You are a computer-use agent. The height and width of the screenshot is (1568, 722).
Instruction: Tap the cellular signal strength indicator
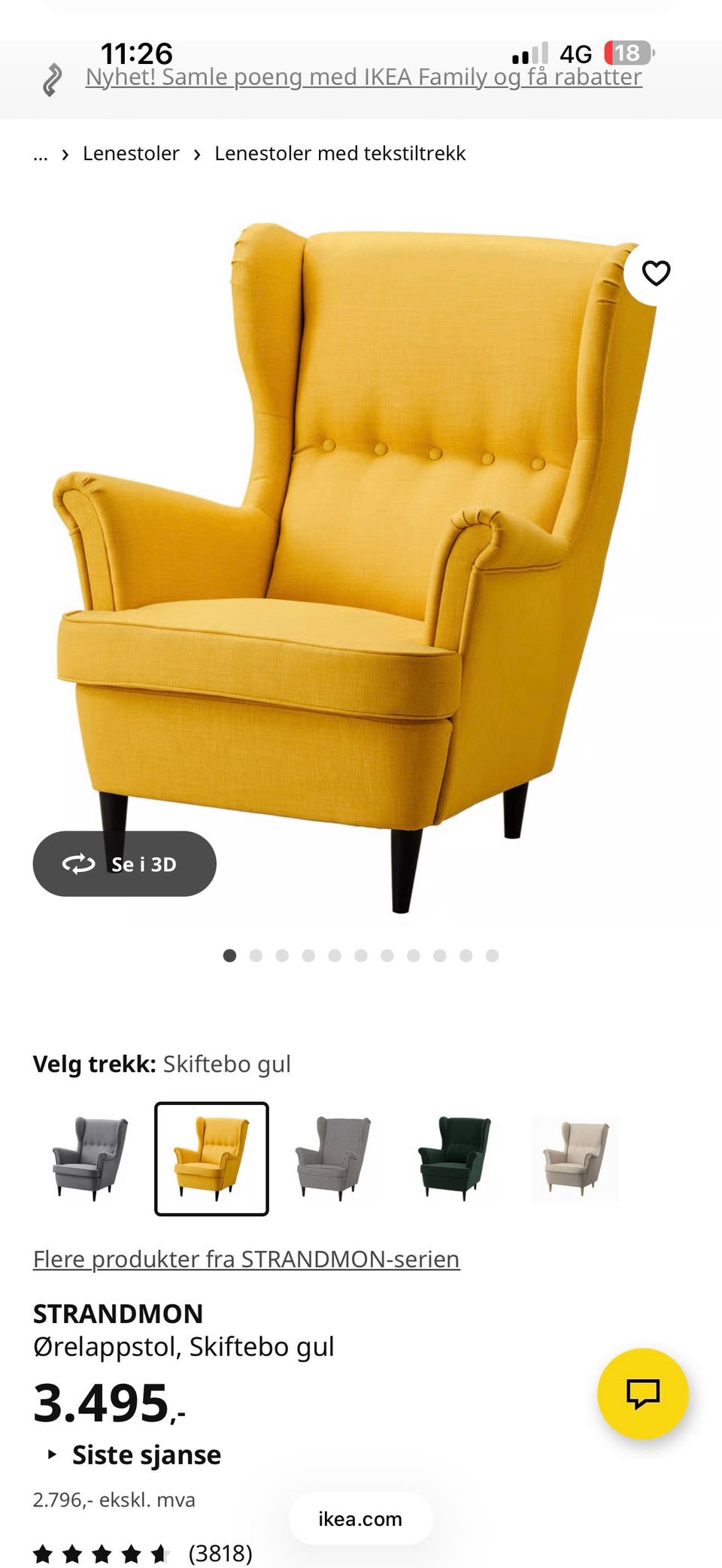(529, 53)
